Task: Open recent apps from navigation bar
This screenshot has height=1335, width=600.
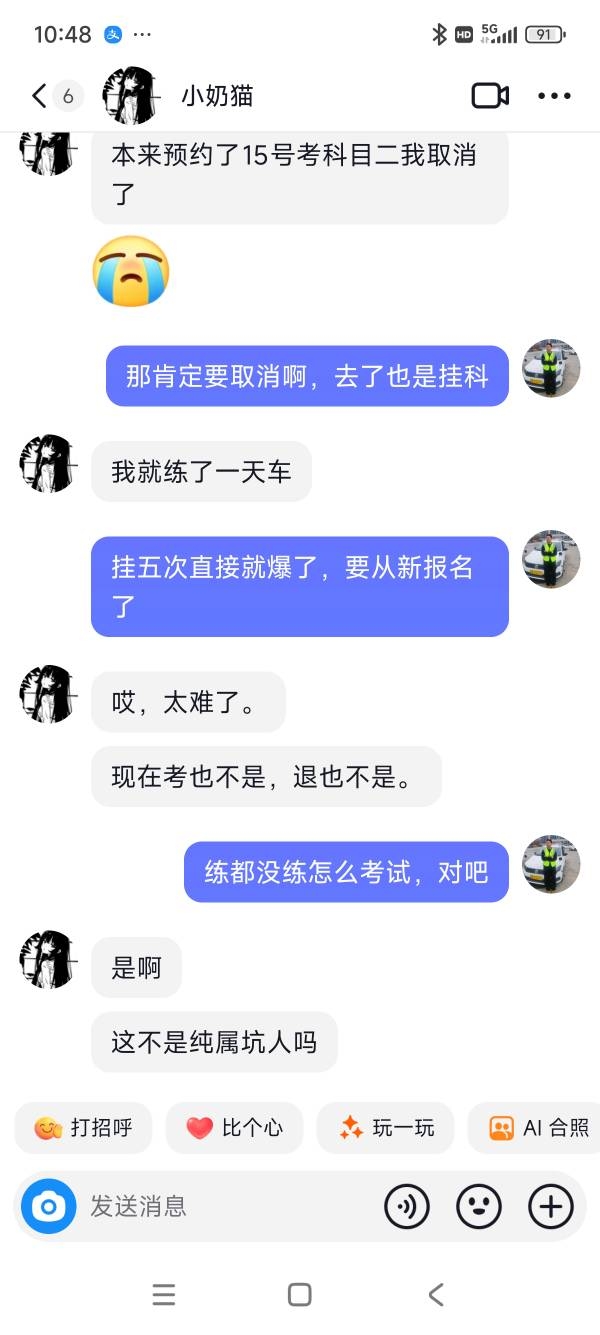Action: [x=164, y=1295]
